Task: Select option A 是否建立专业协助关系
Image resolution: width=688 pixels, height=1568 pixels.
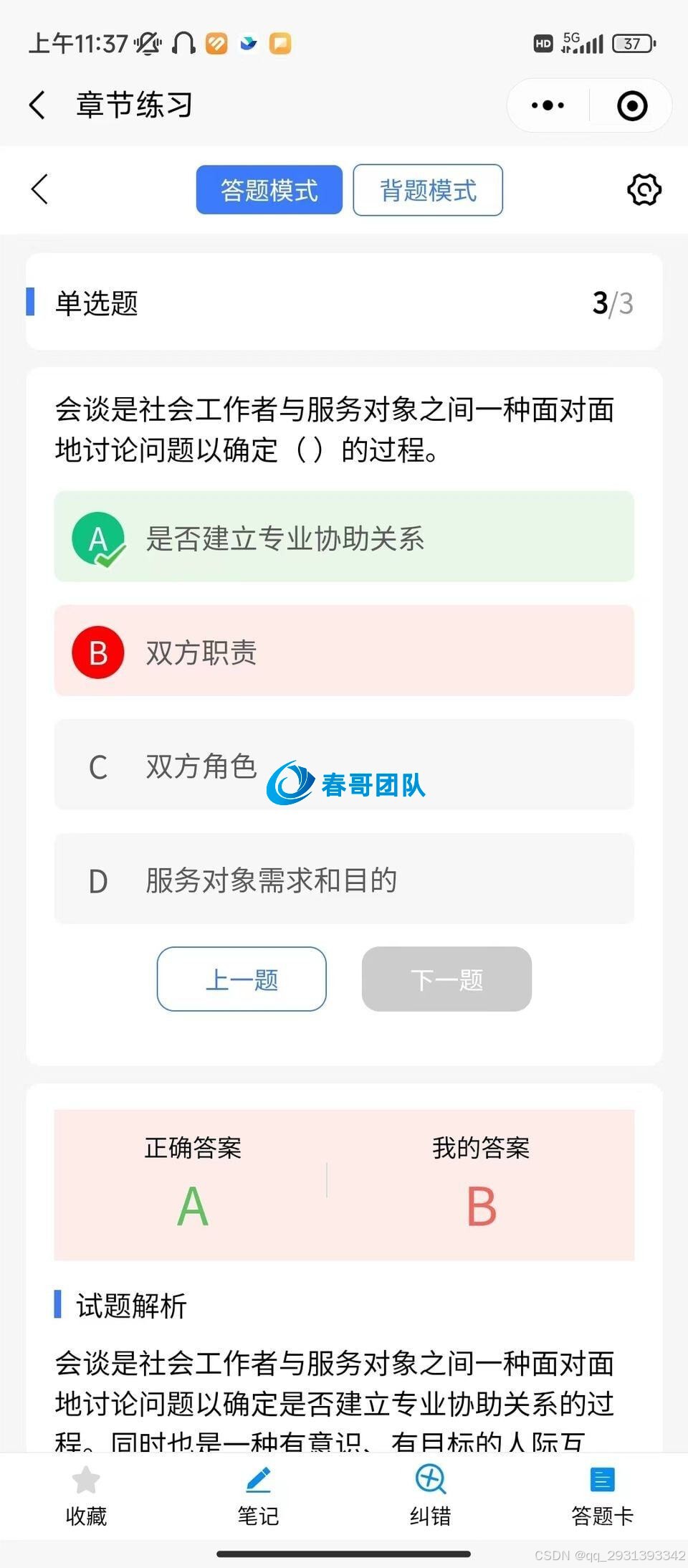Action: (344, 537)
